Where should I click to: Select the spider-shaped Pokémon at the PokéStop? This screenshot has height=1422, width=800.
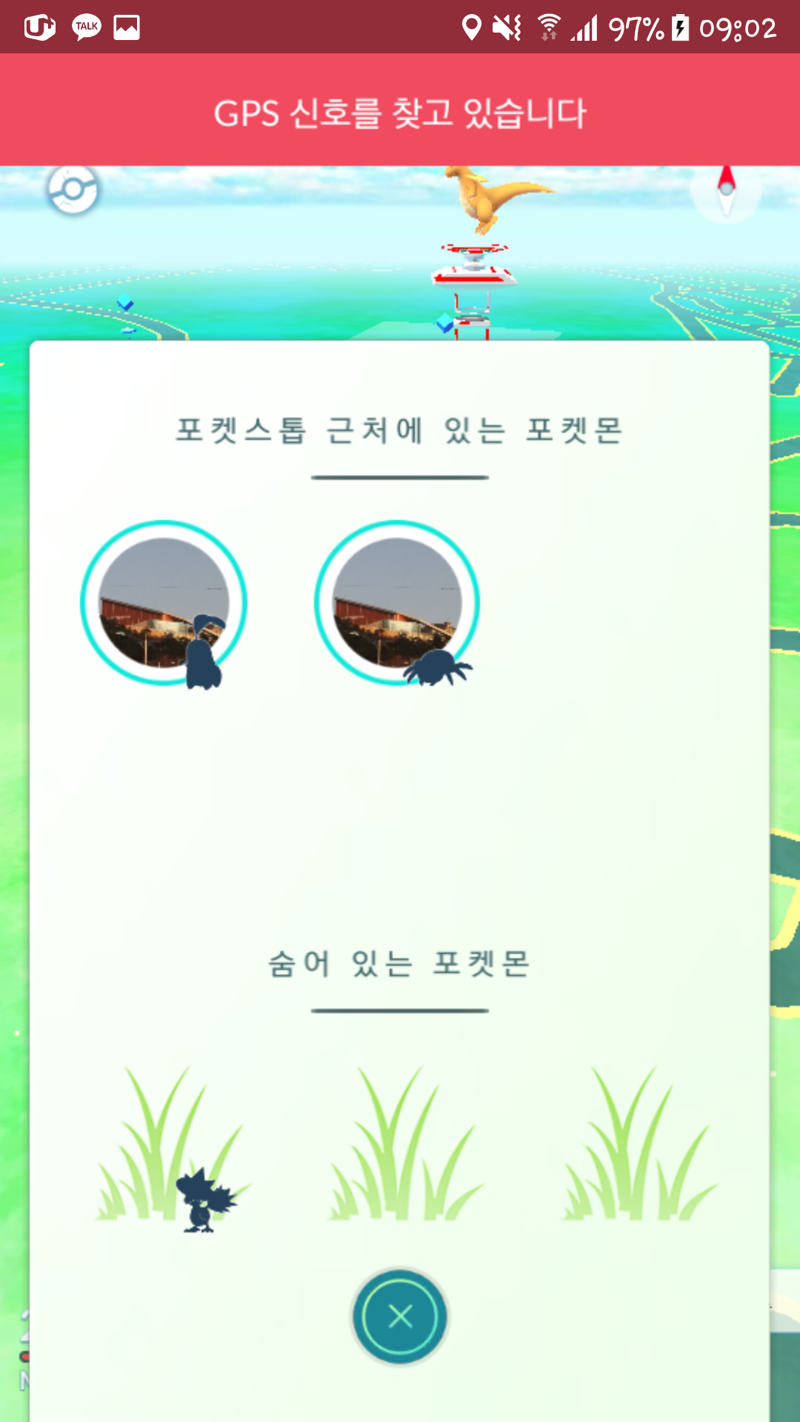point(398,603)
